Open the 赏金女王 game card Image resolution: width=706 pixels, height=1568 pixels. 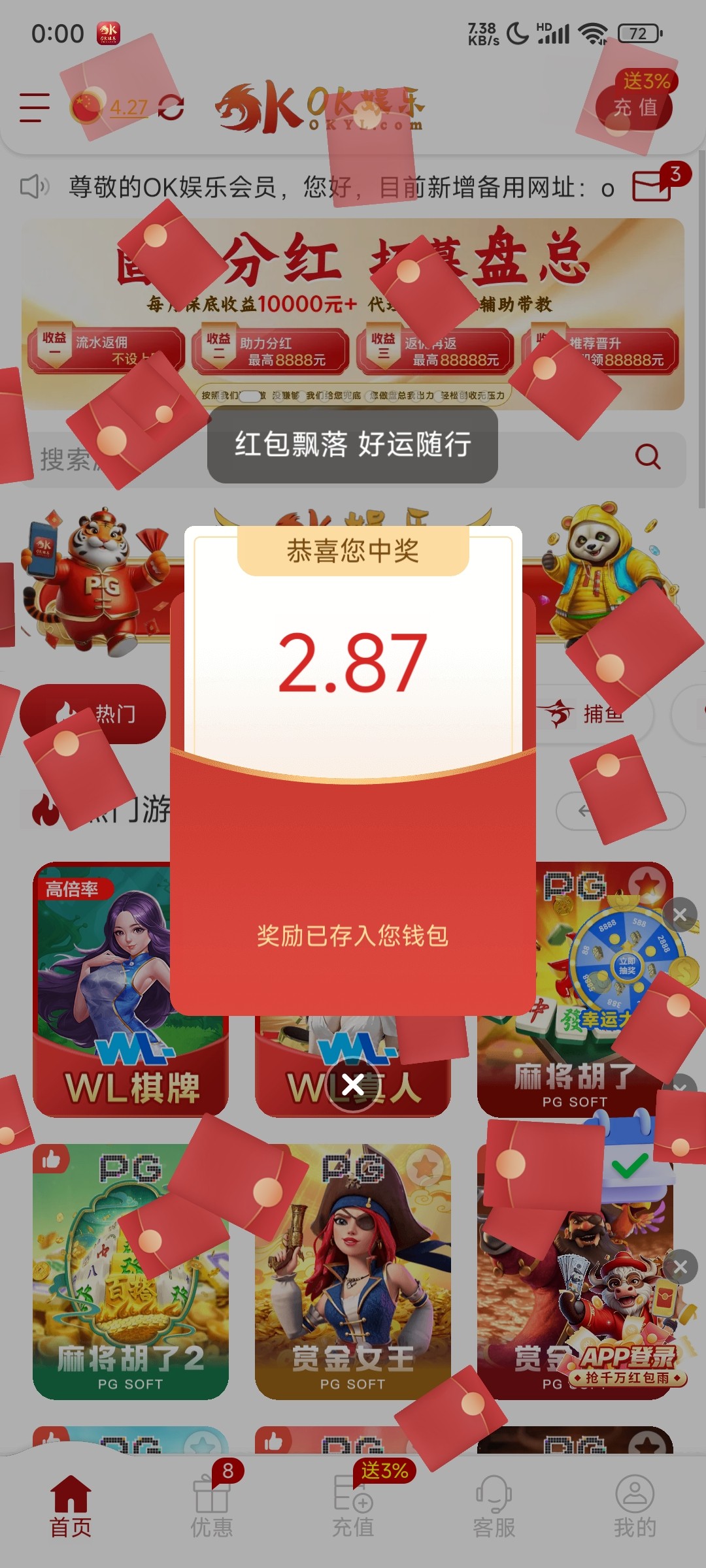[x=353, y=1271]
